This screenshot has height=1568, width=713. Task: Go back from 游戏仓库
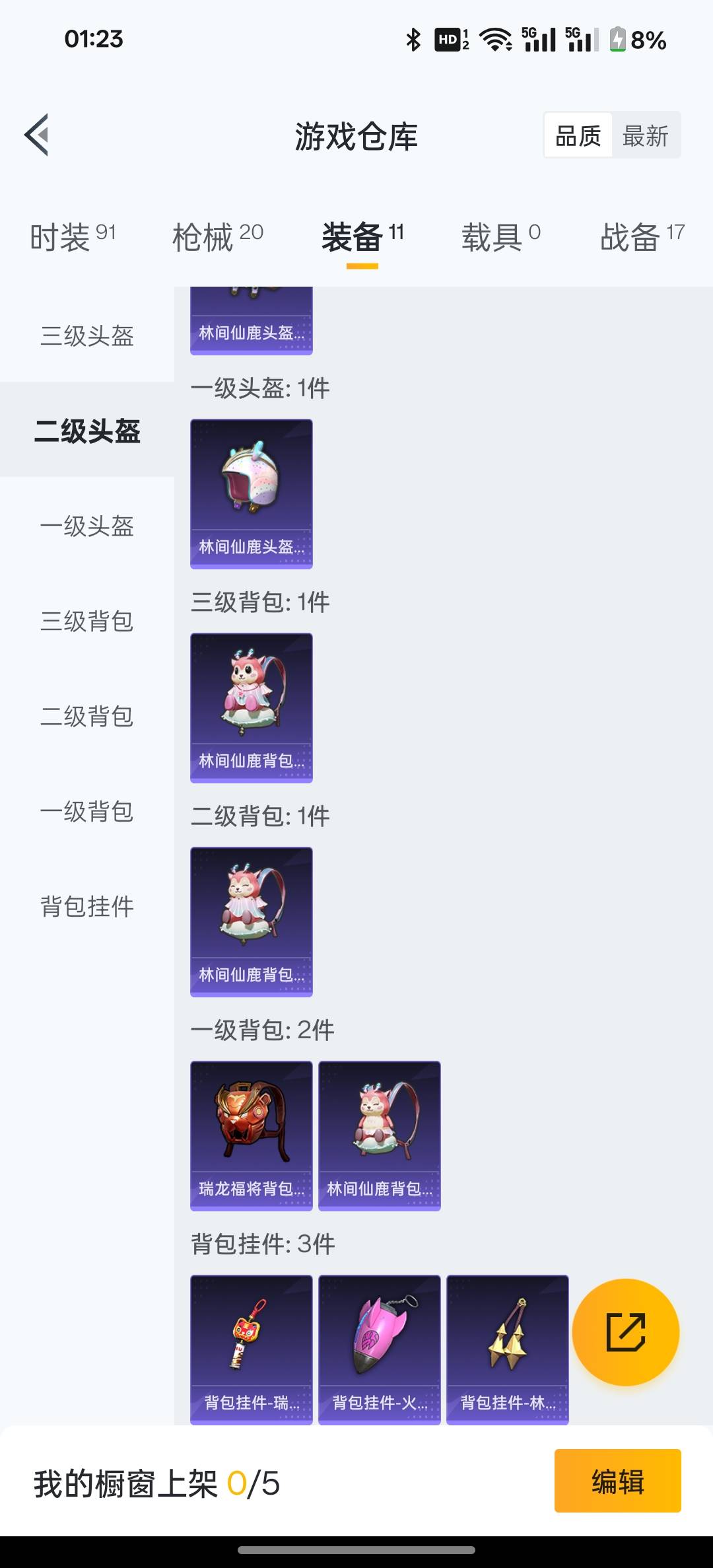[x=37, y=135]
